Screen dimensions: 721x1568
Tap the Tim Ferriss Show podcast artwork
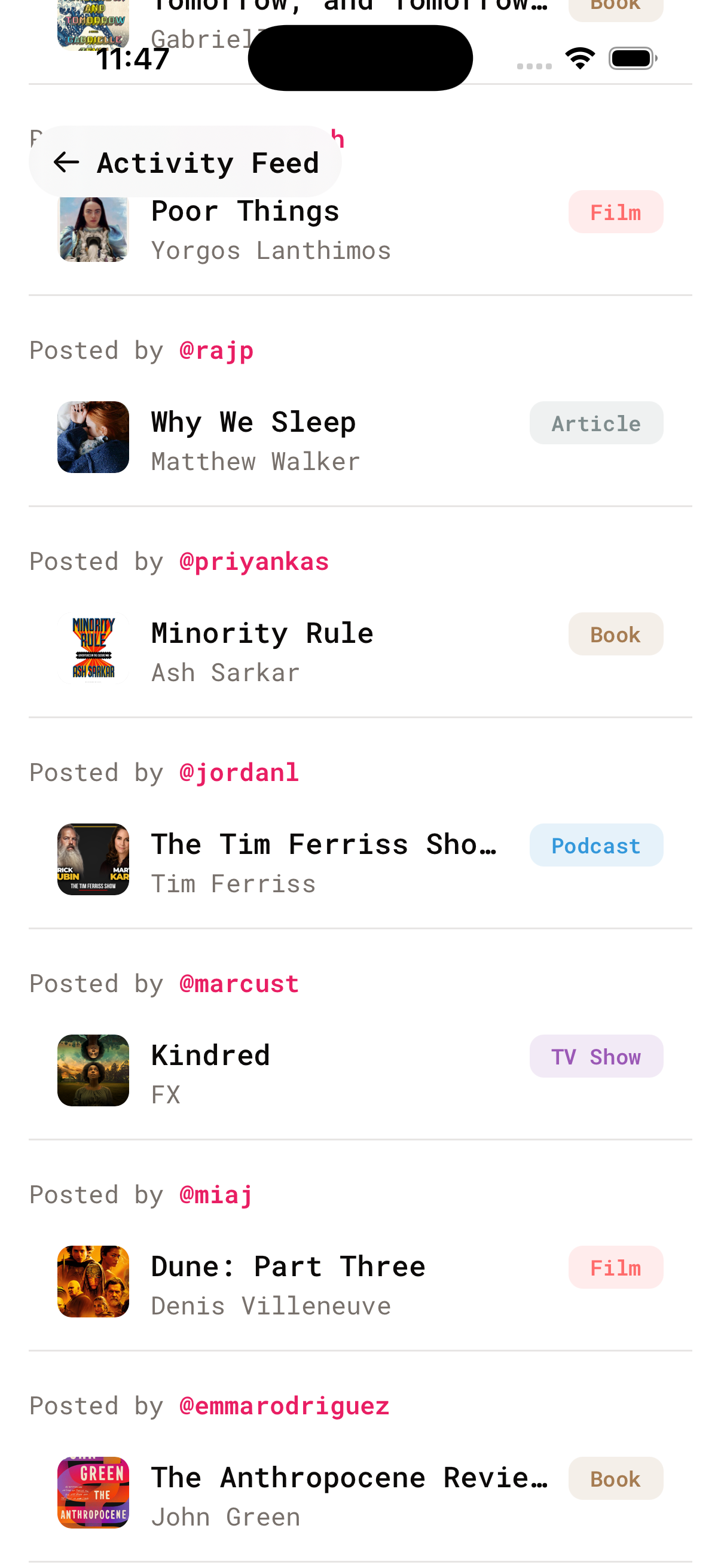coord(93,859)
